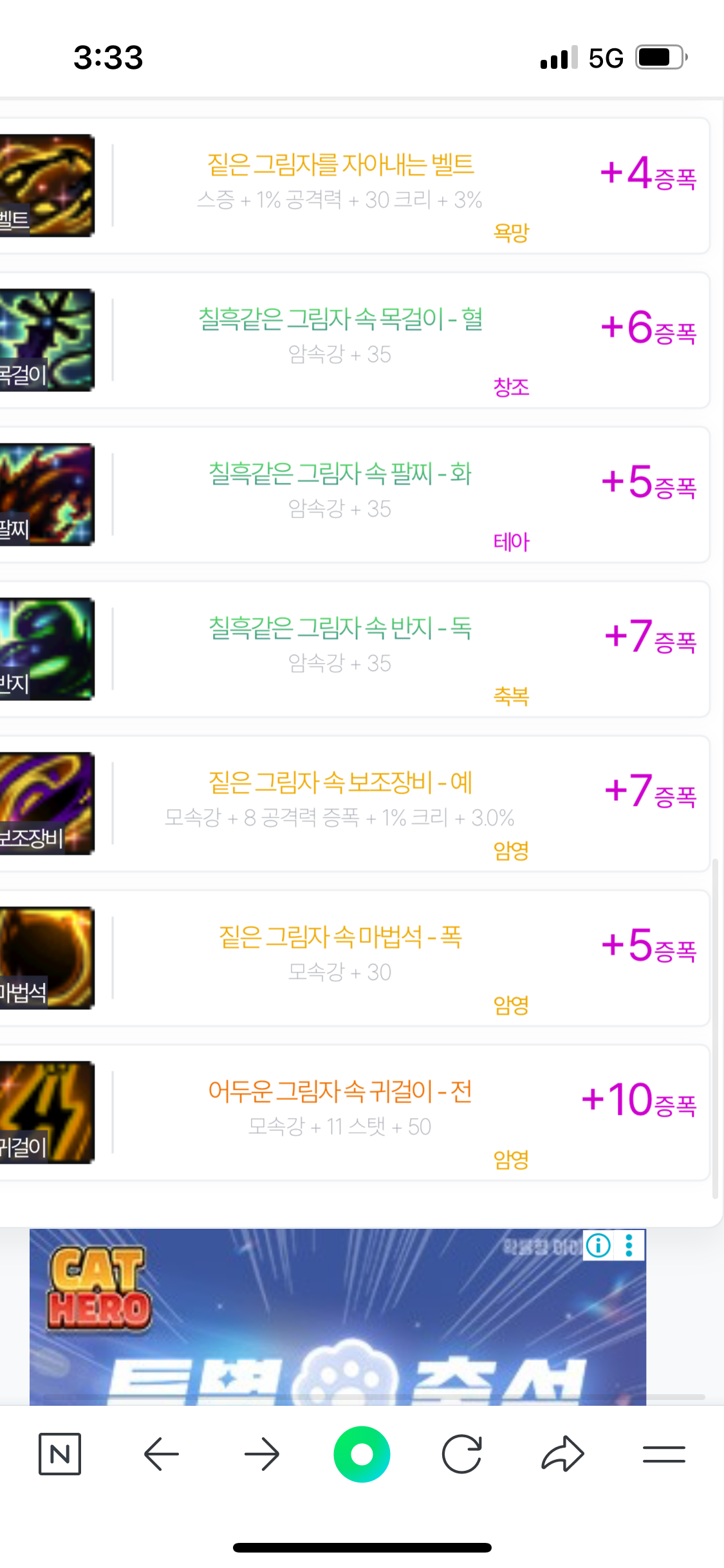Open the Cat Hero ad banner

point(337,1326)
